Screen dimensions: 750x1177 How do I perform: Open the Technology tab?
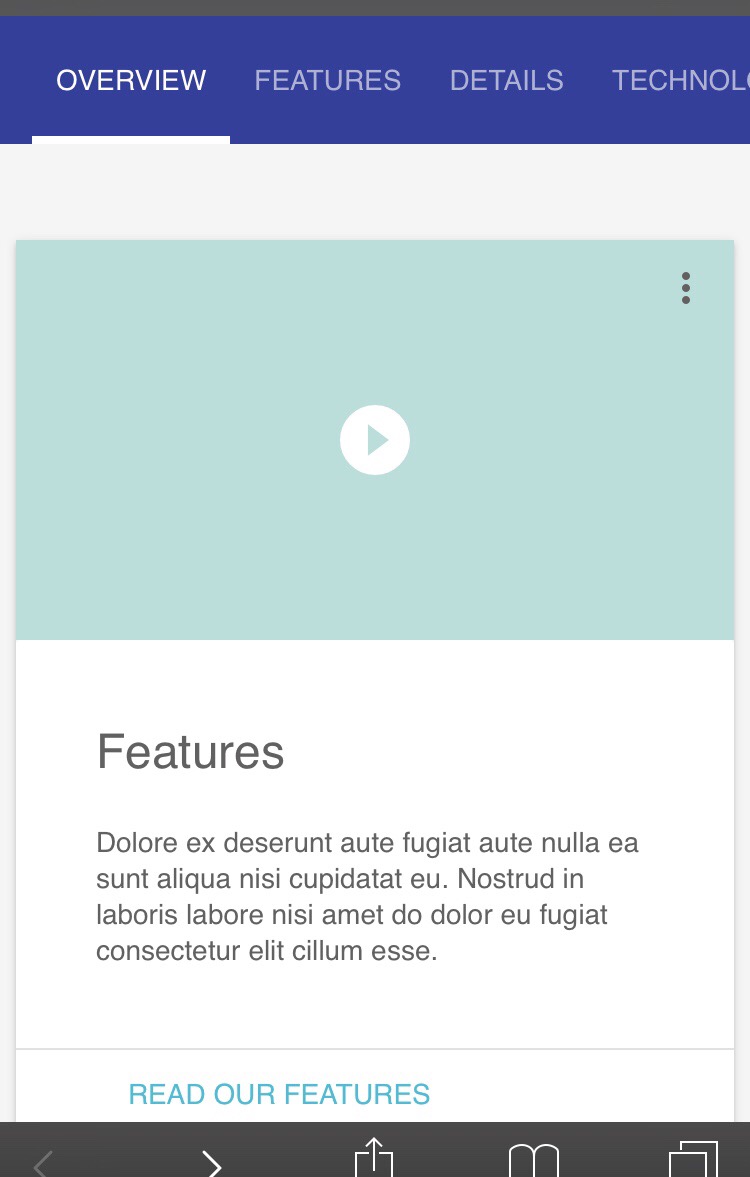pos(682,80)
